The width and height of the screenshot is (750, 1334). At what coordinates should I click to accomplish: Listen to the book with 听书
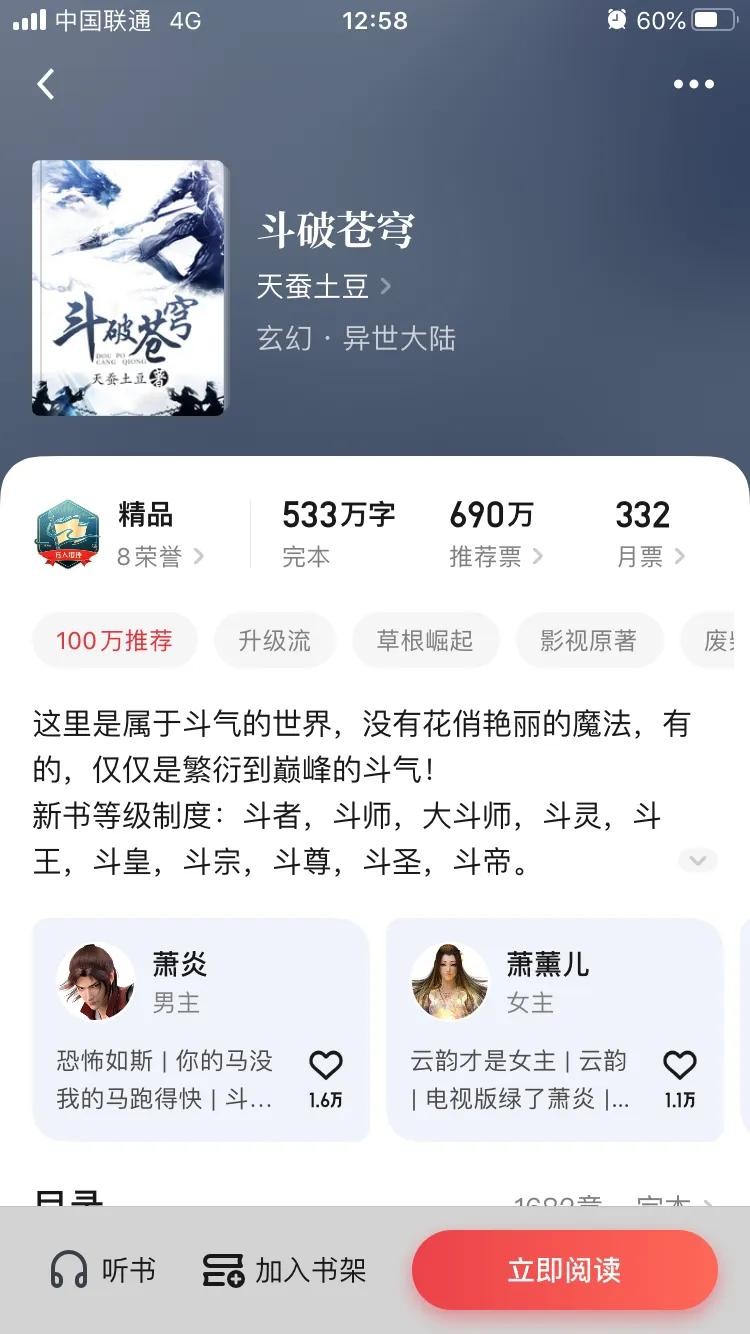[x=104, y=1271]
